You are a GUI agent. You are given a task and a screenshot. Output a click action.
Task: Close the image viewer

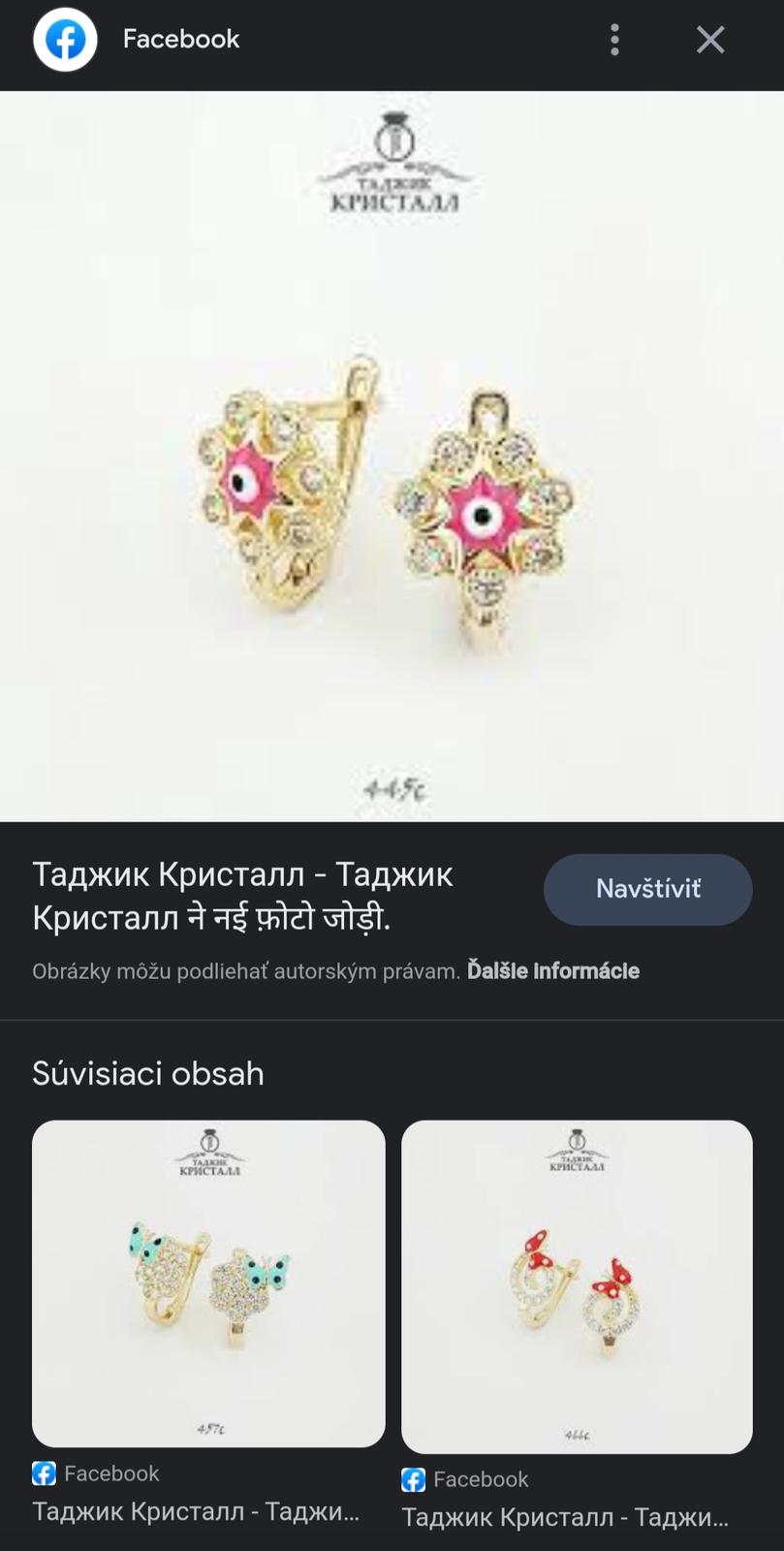tap(710, 40)
